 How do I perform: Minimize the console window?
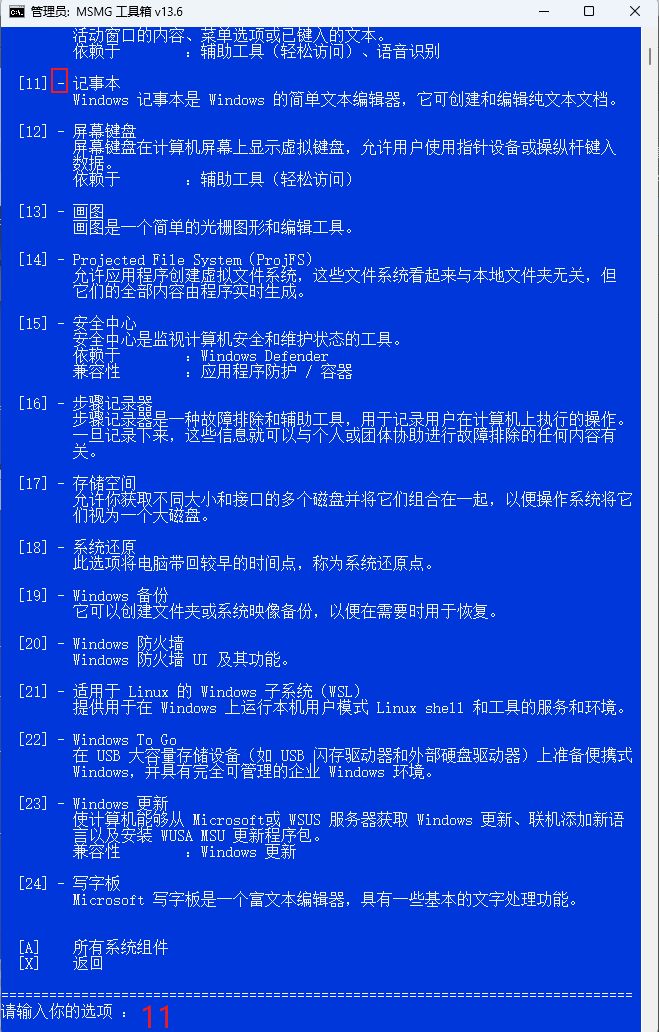click(x=543, y=11)
